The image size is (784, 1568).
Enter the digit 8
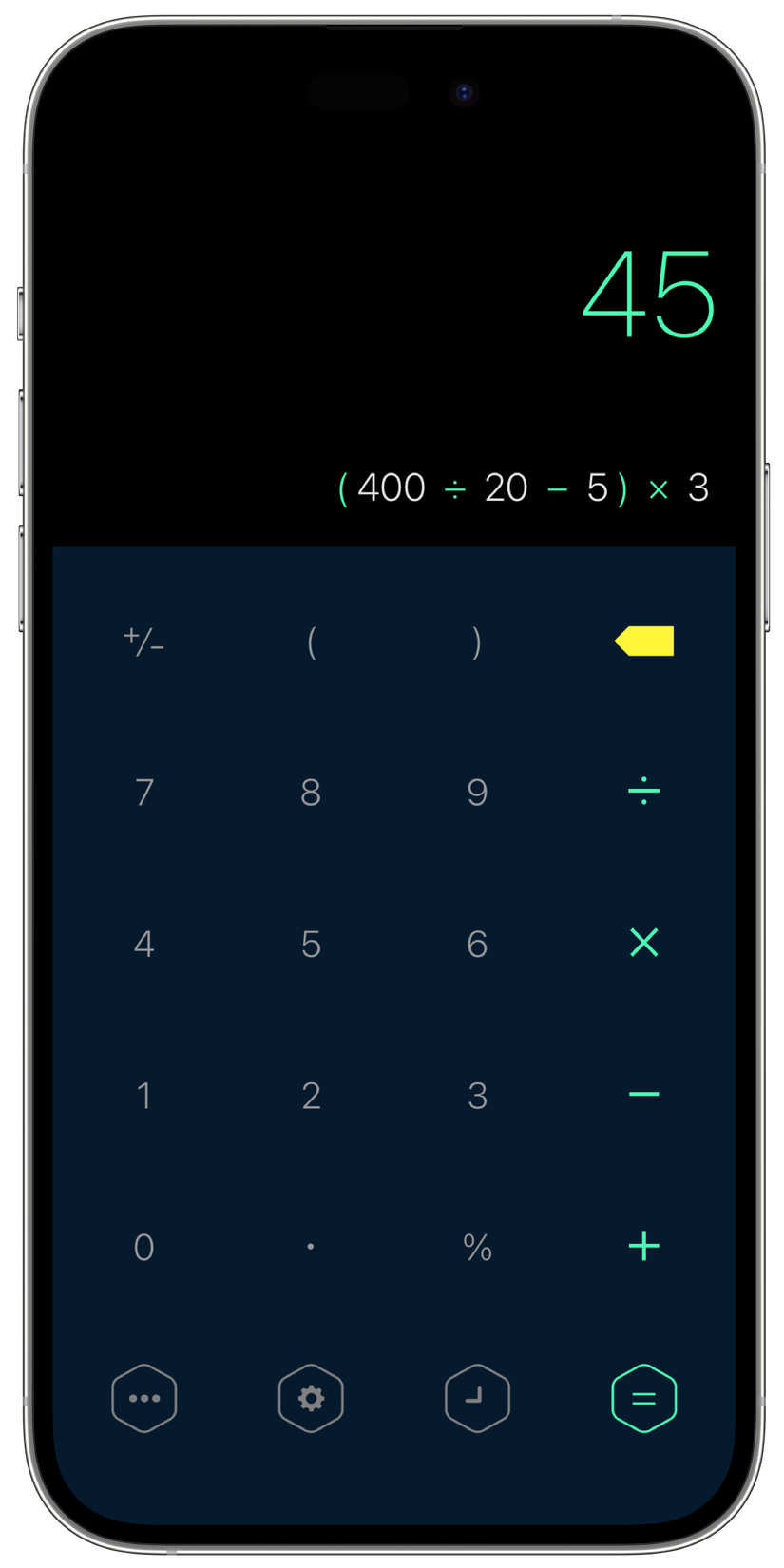311,792
